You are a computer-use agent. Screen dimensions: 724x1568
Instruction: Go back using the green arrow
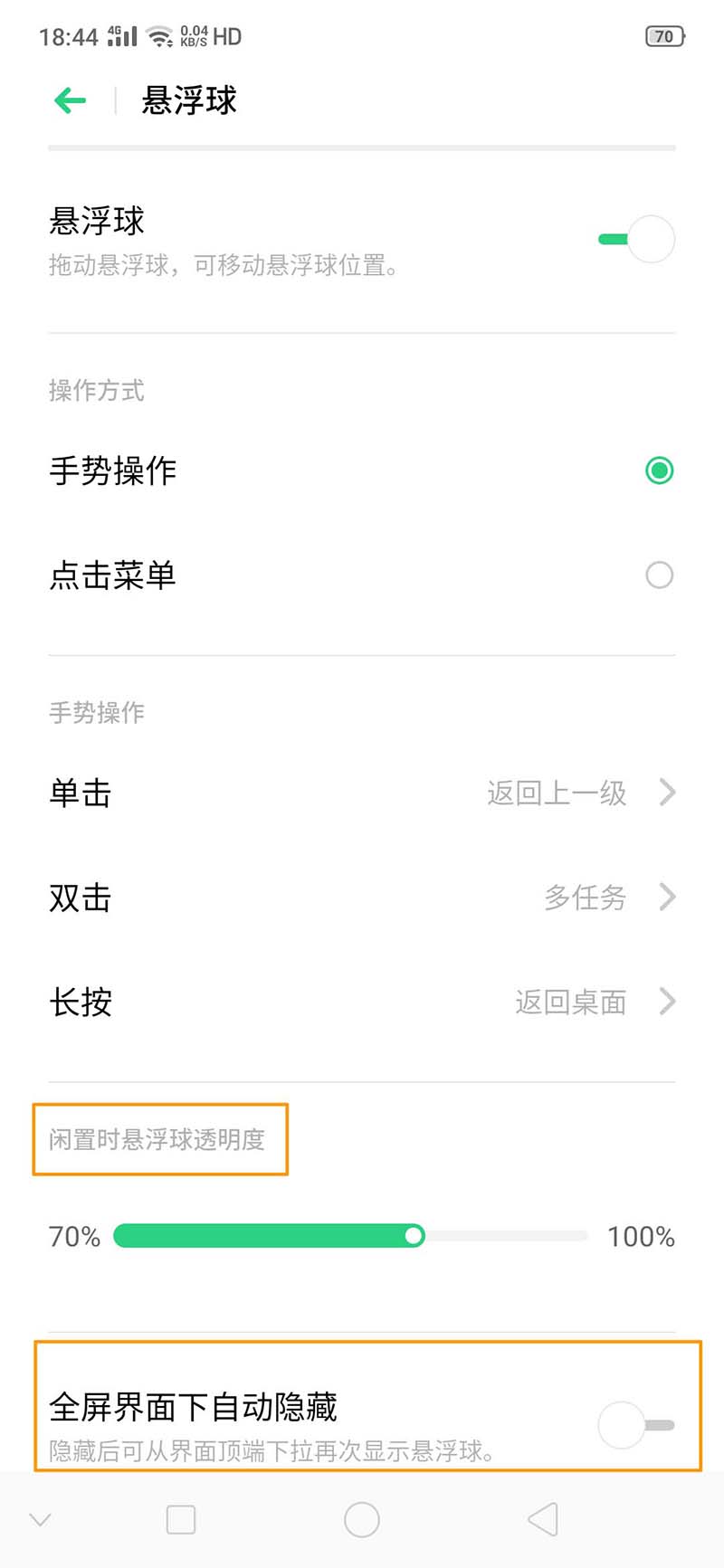tap(70, 100)
